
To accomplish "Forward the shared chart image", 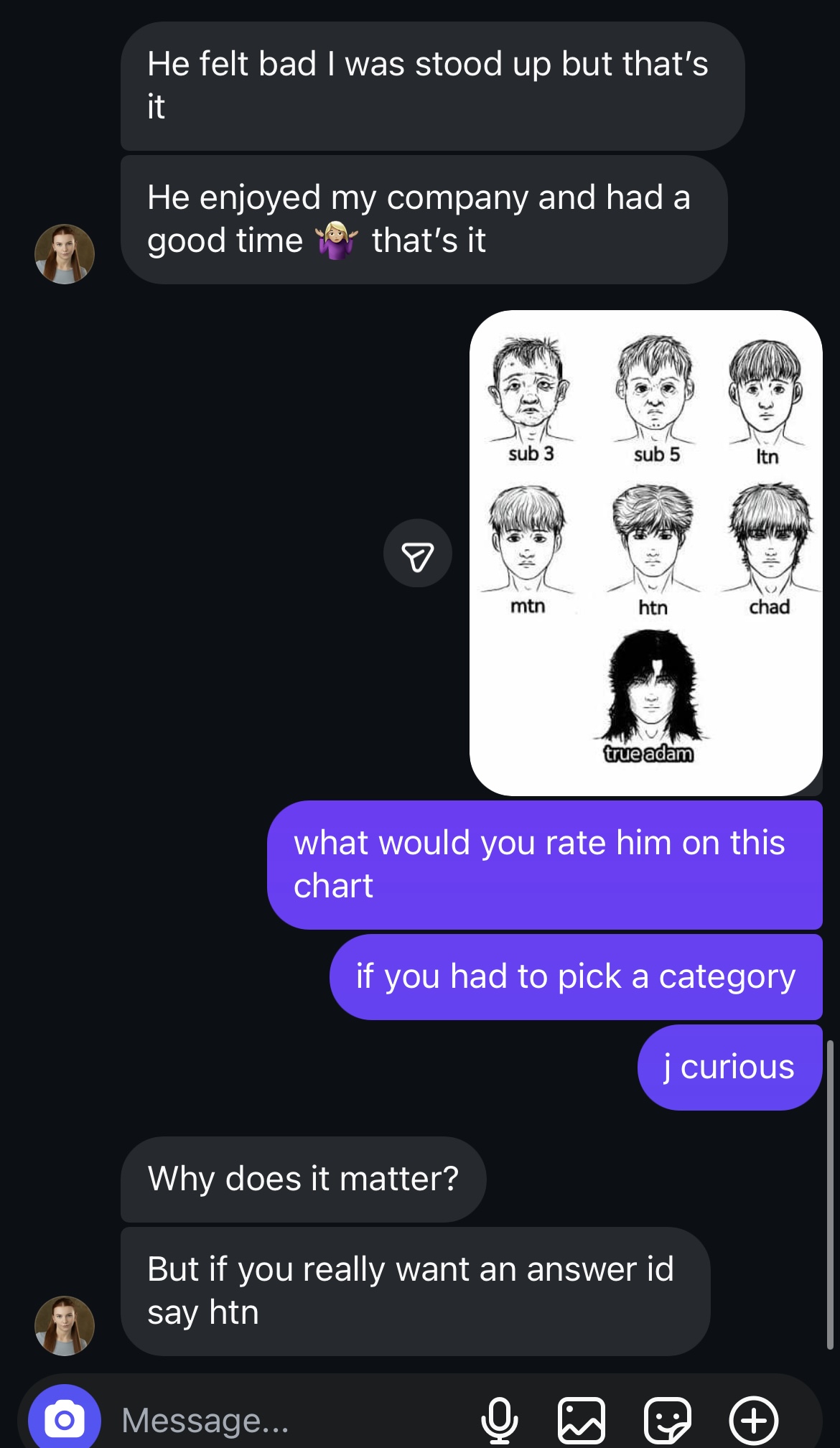I will click(417, 553).
